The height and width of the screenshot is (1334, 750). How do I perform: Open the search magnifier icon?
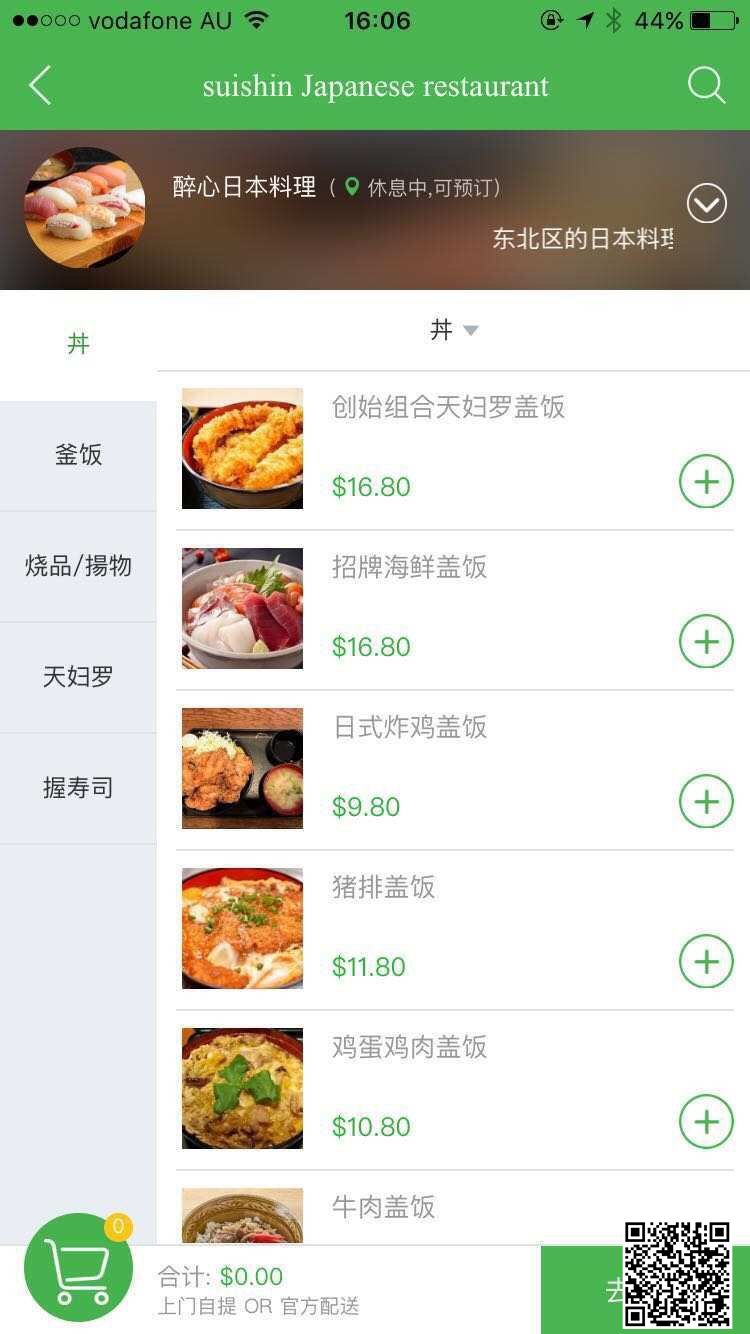pyautogui.click(x=706, y=86)
